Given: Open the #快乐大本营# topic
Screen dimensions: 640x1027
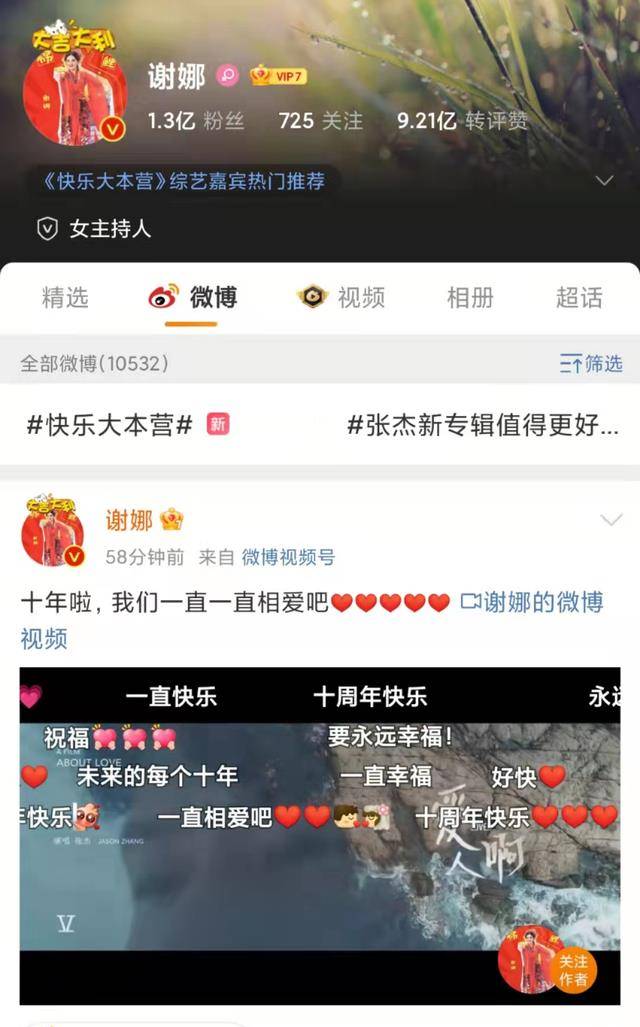Looking at the screenshot, I should click(x=110, y=424).
